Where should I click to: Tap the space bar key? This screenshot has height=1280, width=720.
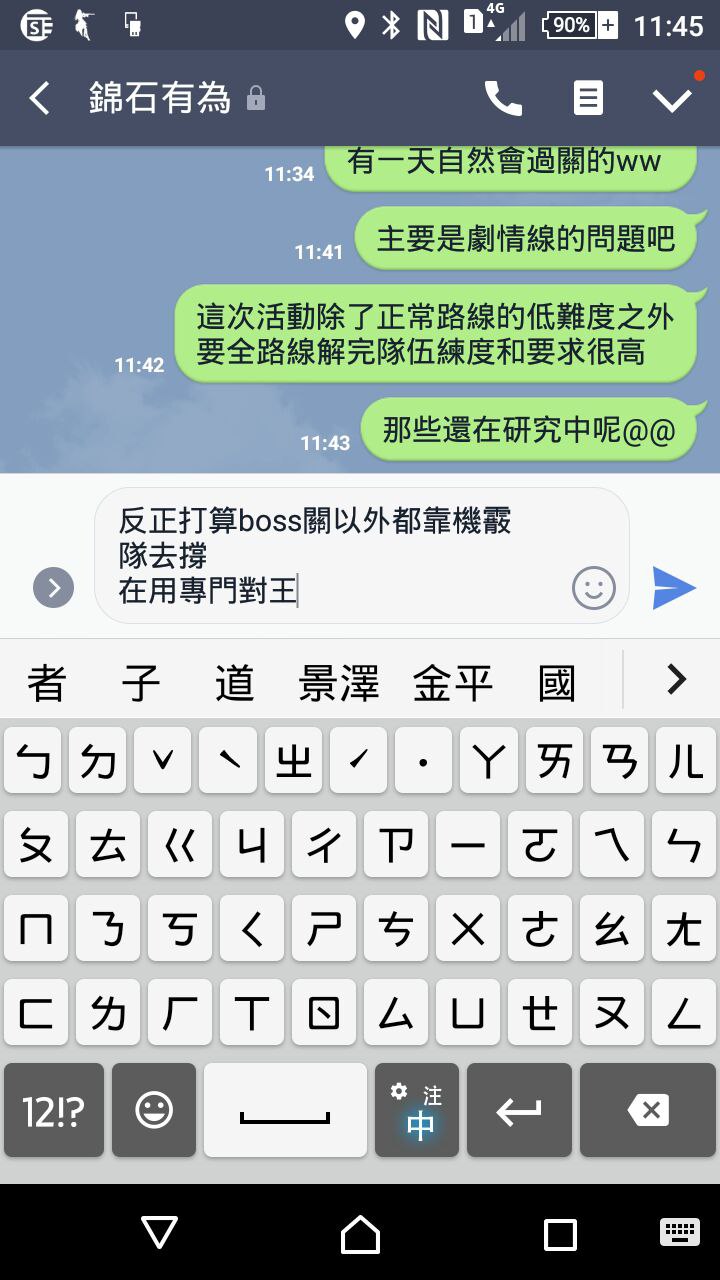285,1110
